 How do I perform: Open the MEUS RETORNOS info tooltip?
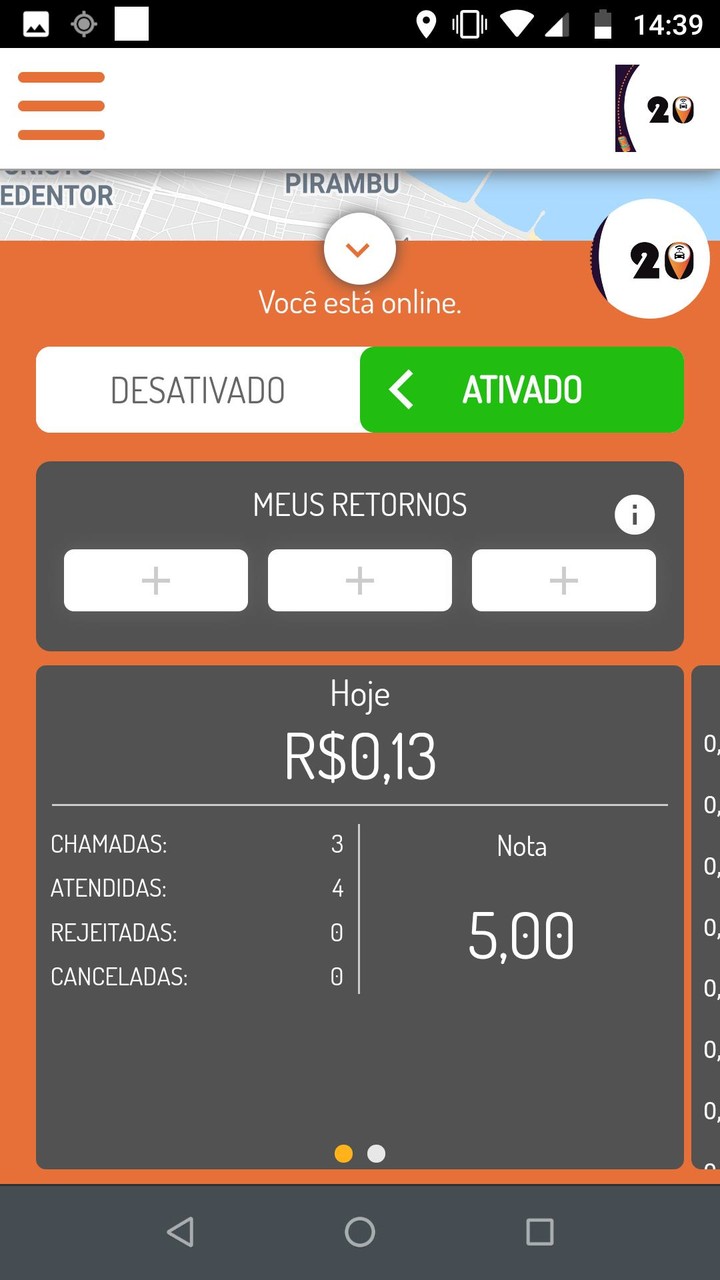tap(634, 513)
